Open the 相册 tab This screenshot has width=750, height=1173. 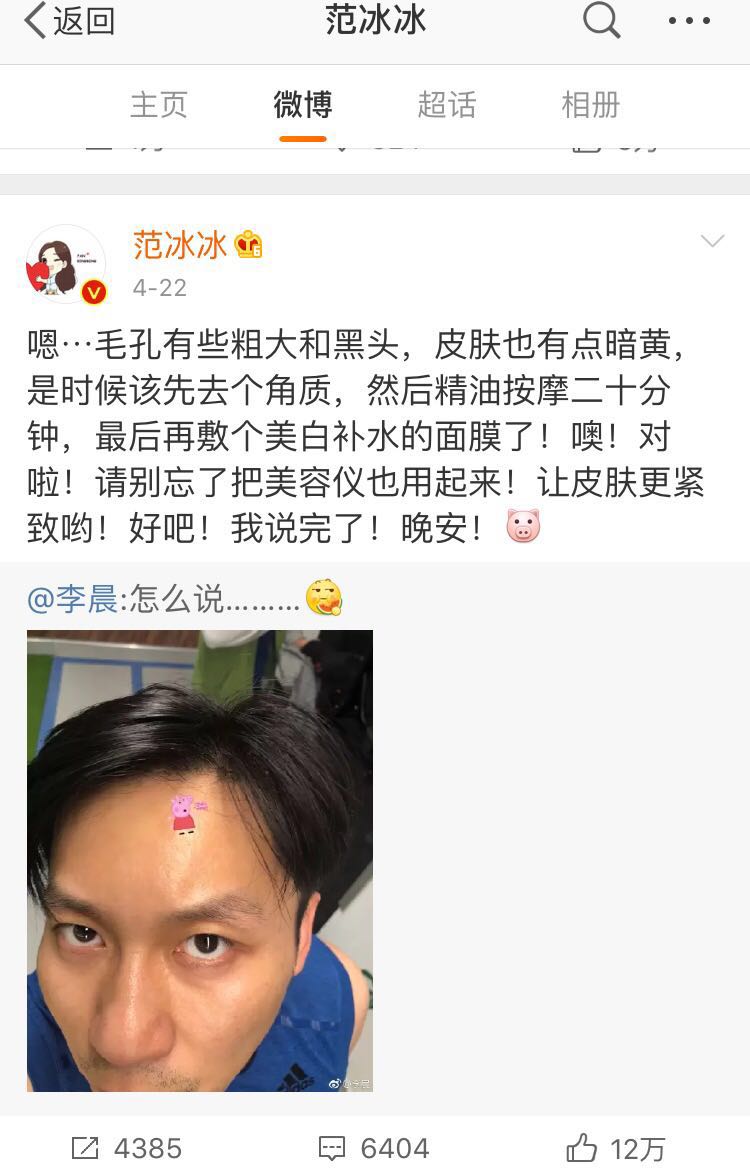pos(592,103)
